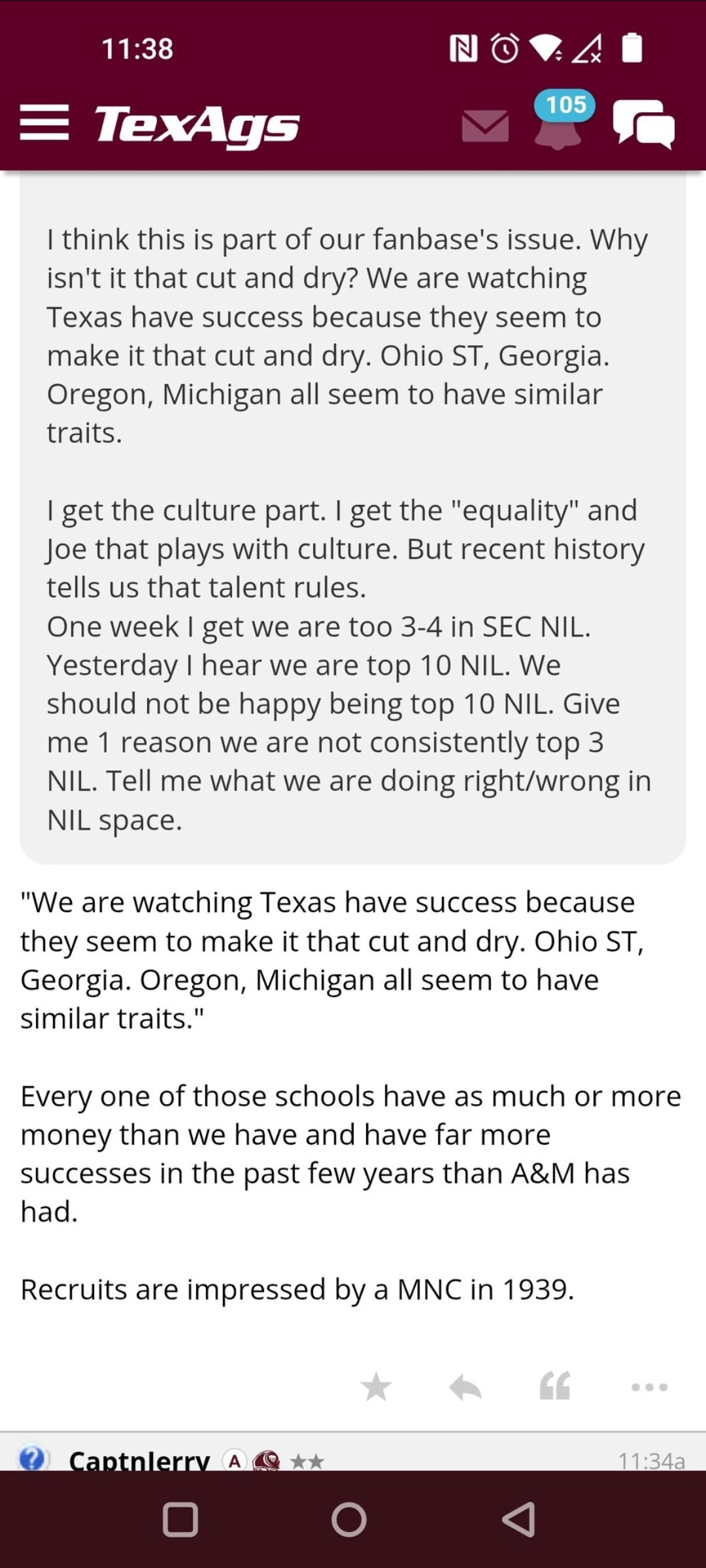
Task: Open the chat bubbles icon
Action: pos(644,124)
